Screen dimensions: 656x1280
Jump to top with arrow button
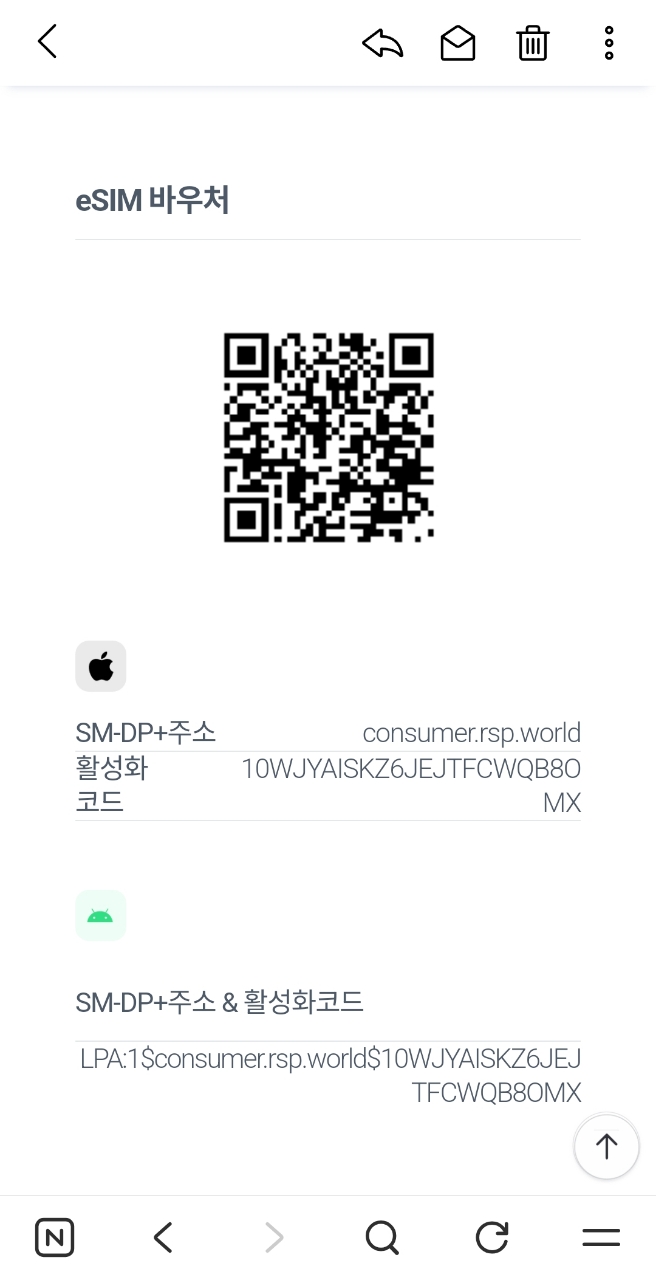[606, 1146]
